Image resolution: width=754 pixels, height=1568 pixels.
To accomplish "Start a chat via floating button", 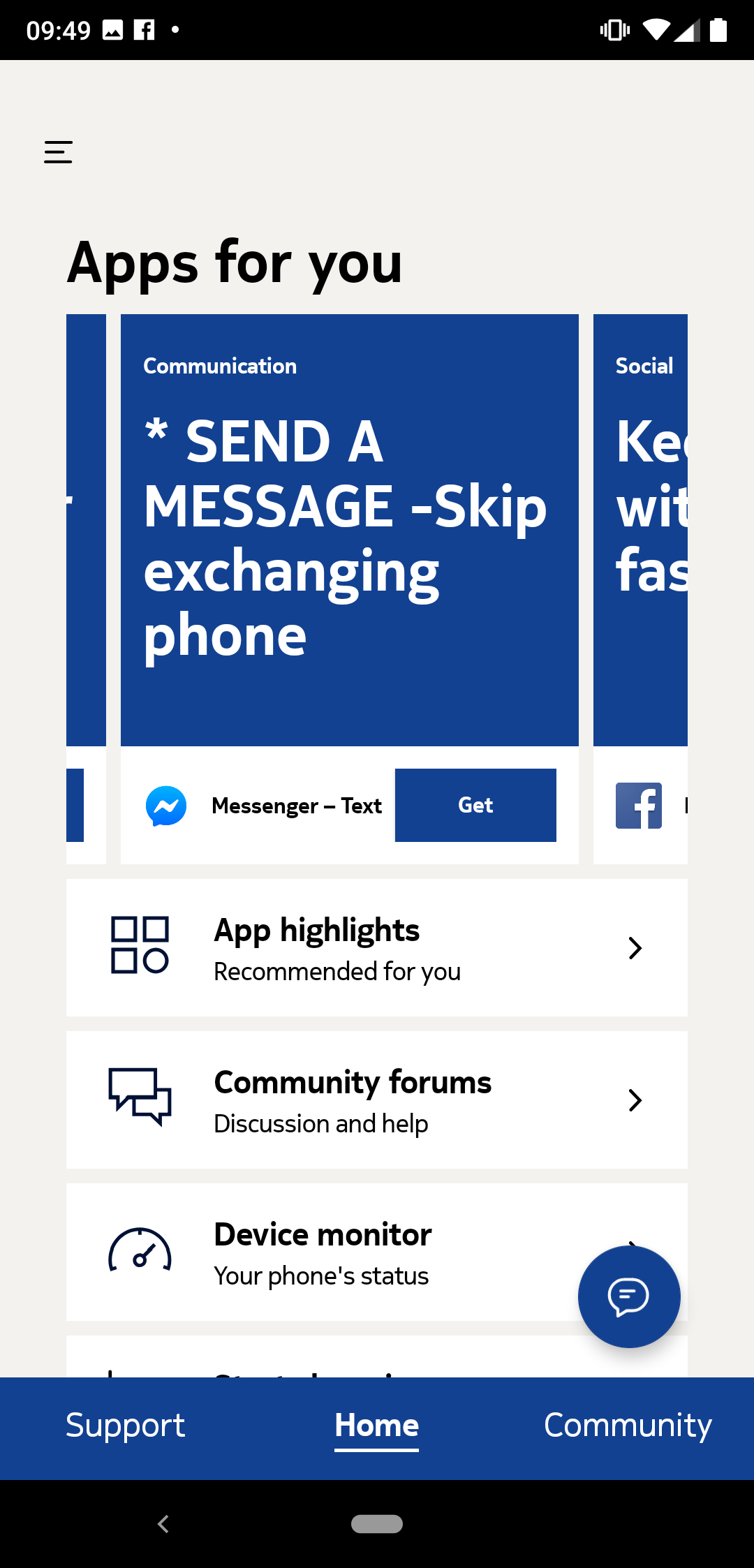I will tap(629, 1296).
